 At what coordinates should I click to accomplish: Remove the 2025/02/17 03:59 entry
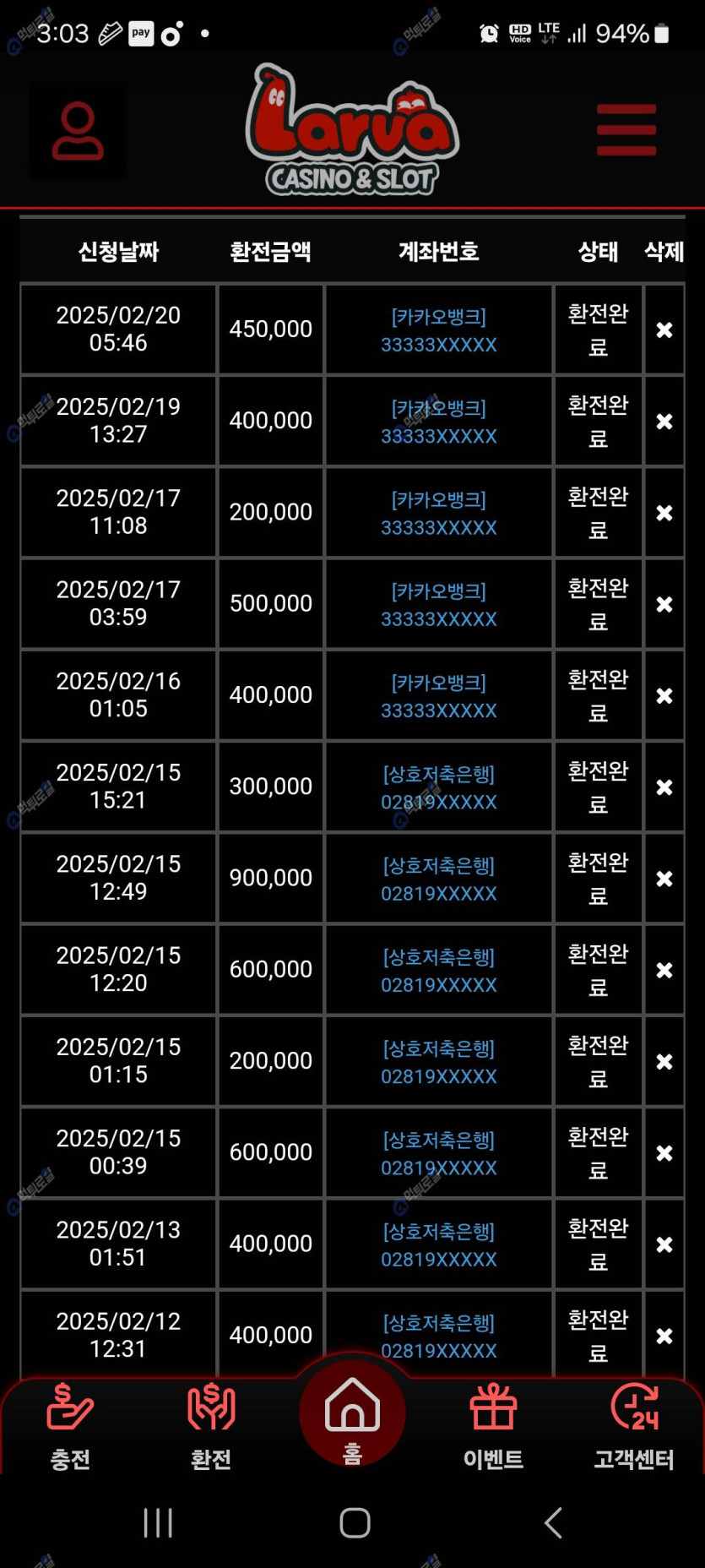[664, 604]
